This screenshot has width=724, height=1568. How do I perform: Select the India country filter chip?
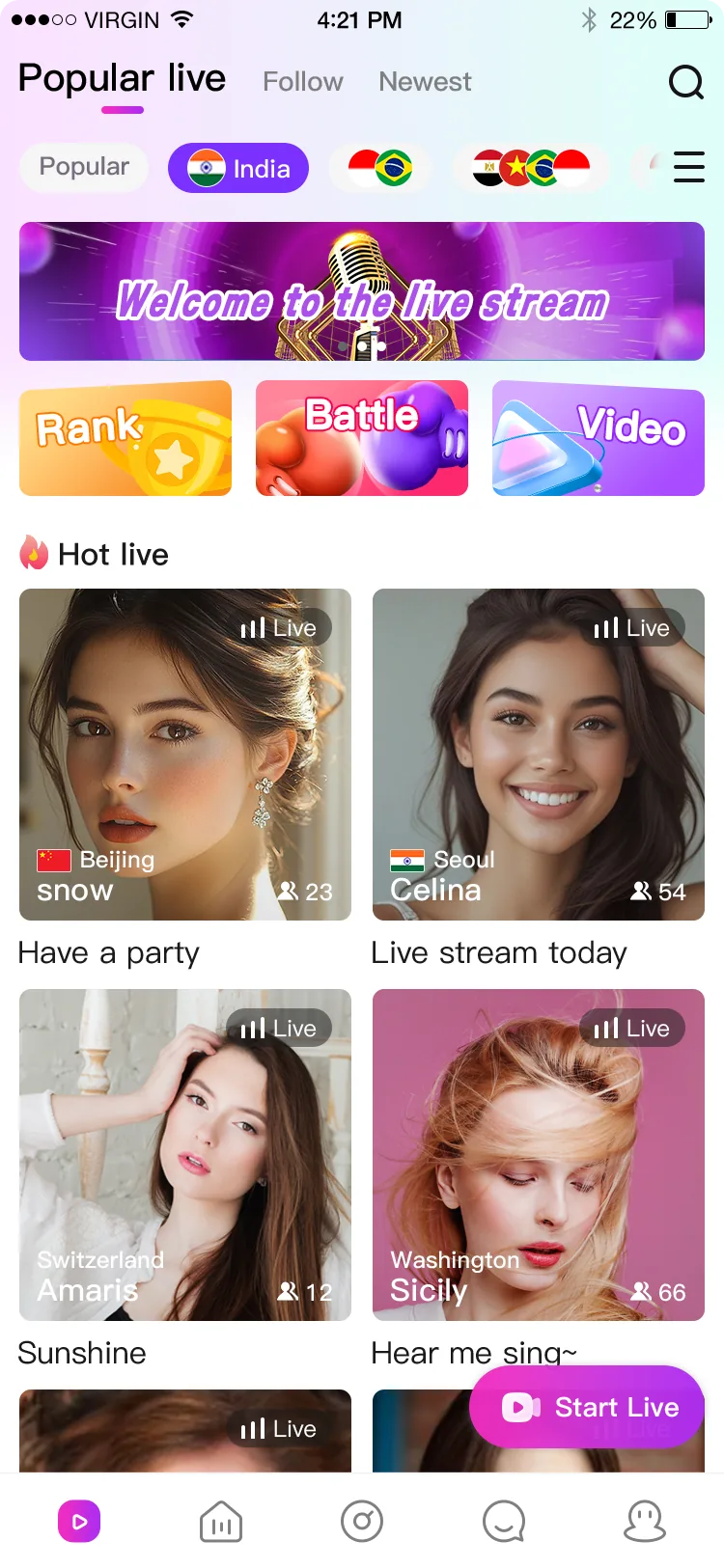pyautogui.click(x=238, y=167)
